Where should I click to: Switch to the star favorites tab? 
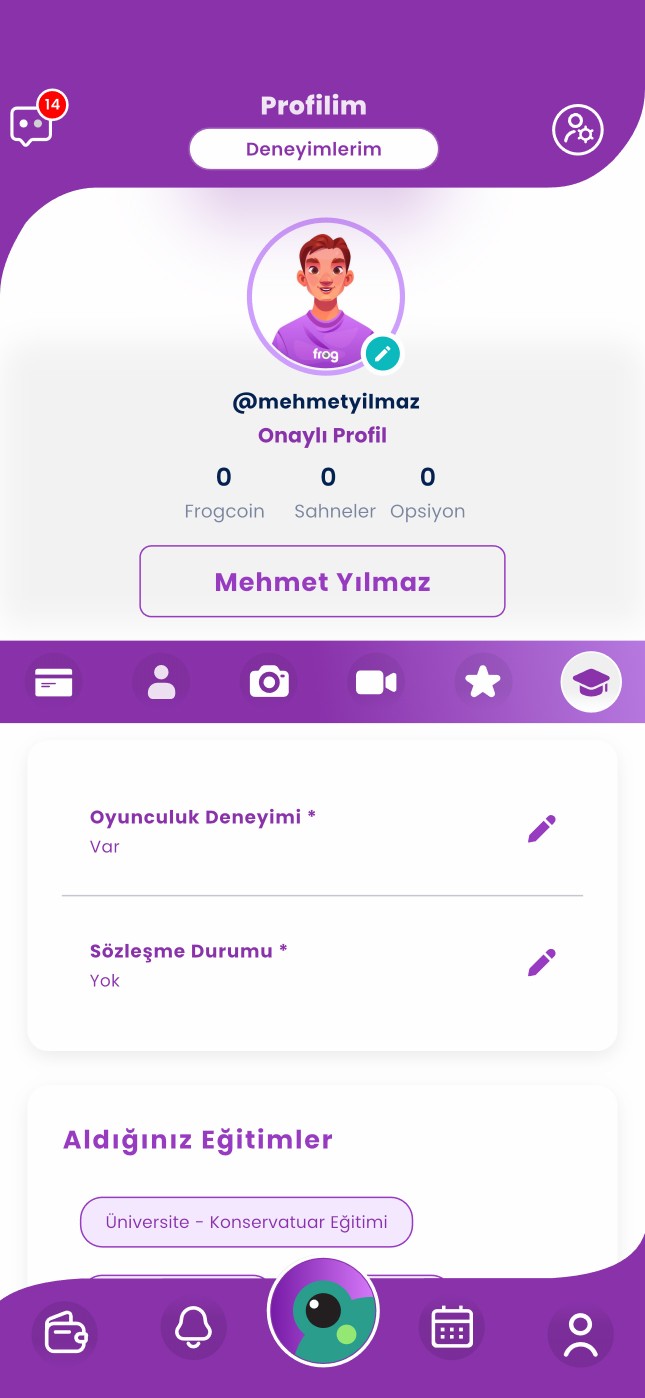pos(483,682)
